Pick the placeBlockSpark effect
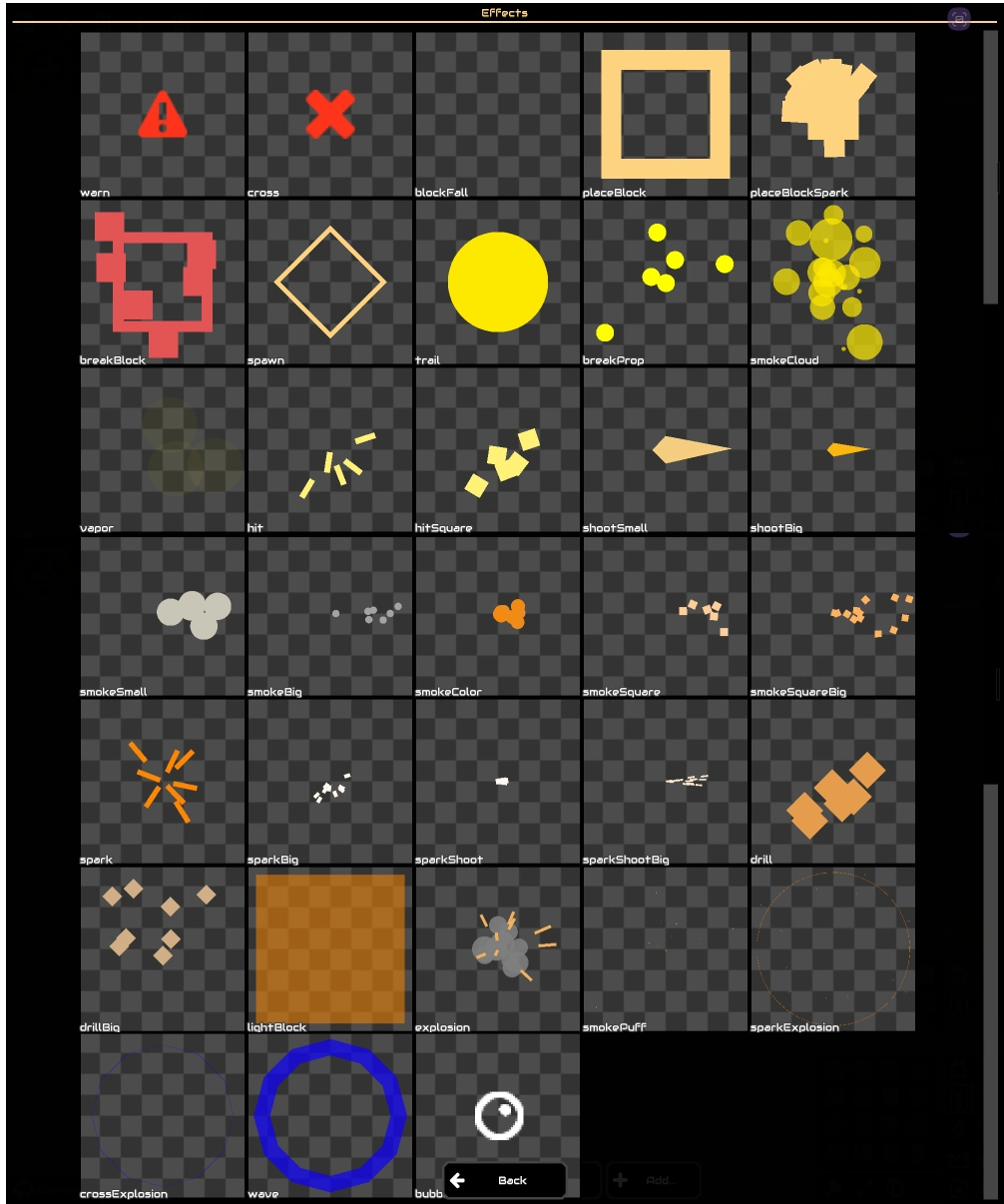Screen dimensions: 1004x1204 pos(833,114)
